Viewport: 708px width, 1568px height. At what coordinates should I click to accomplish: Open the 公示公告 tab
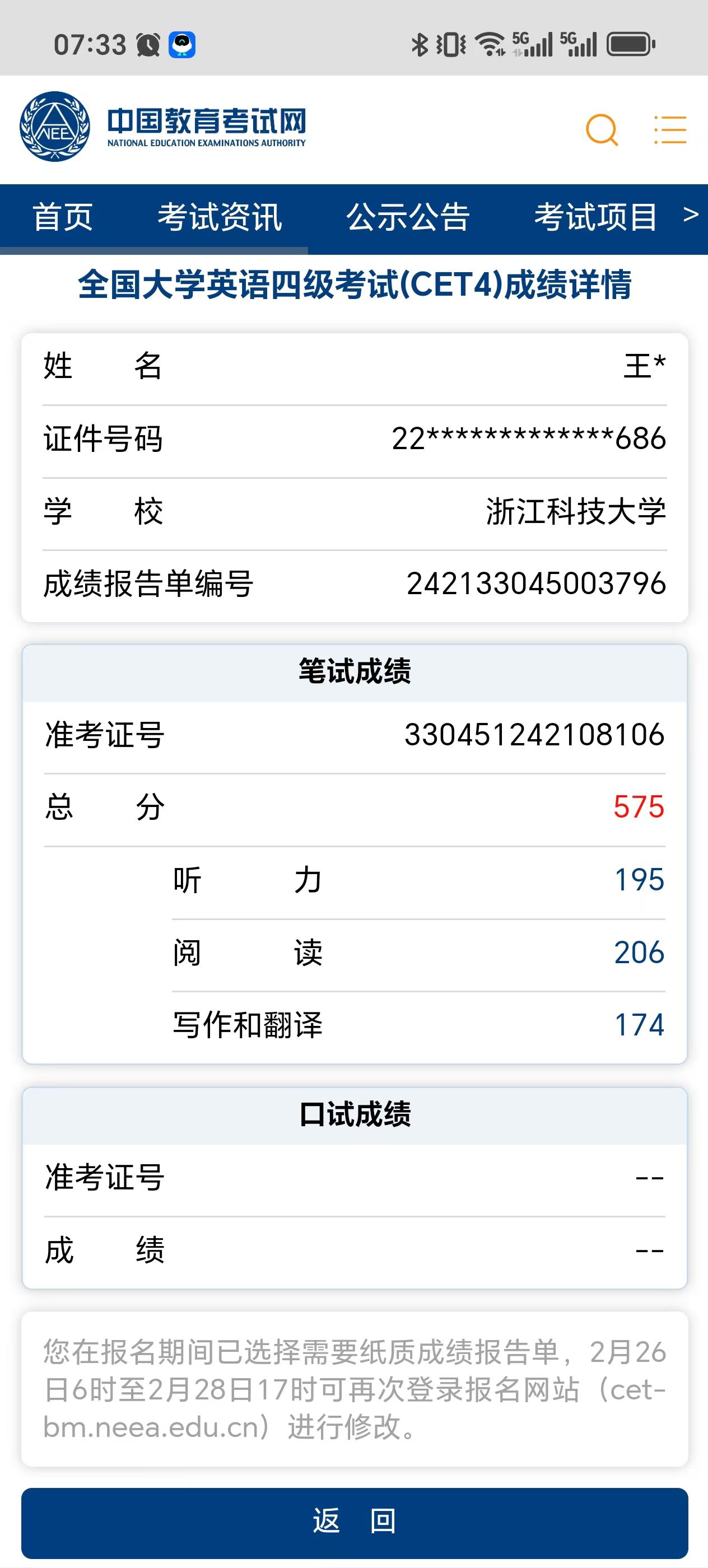point(408,217)
